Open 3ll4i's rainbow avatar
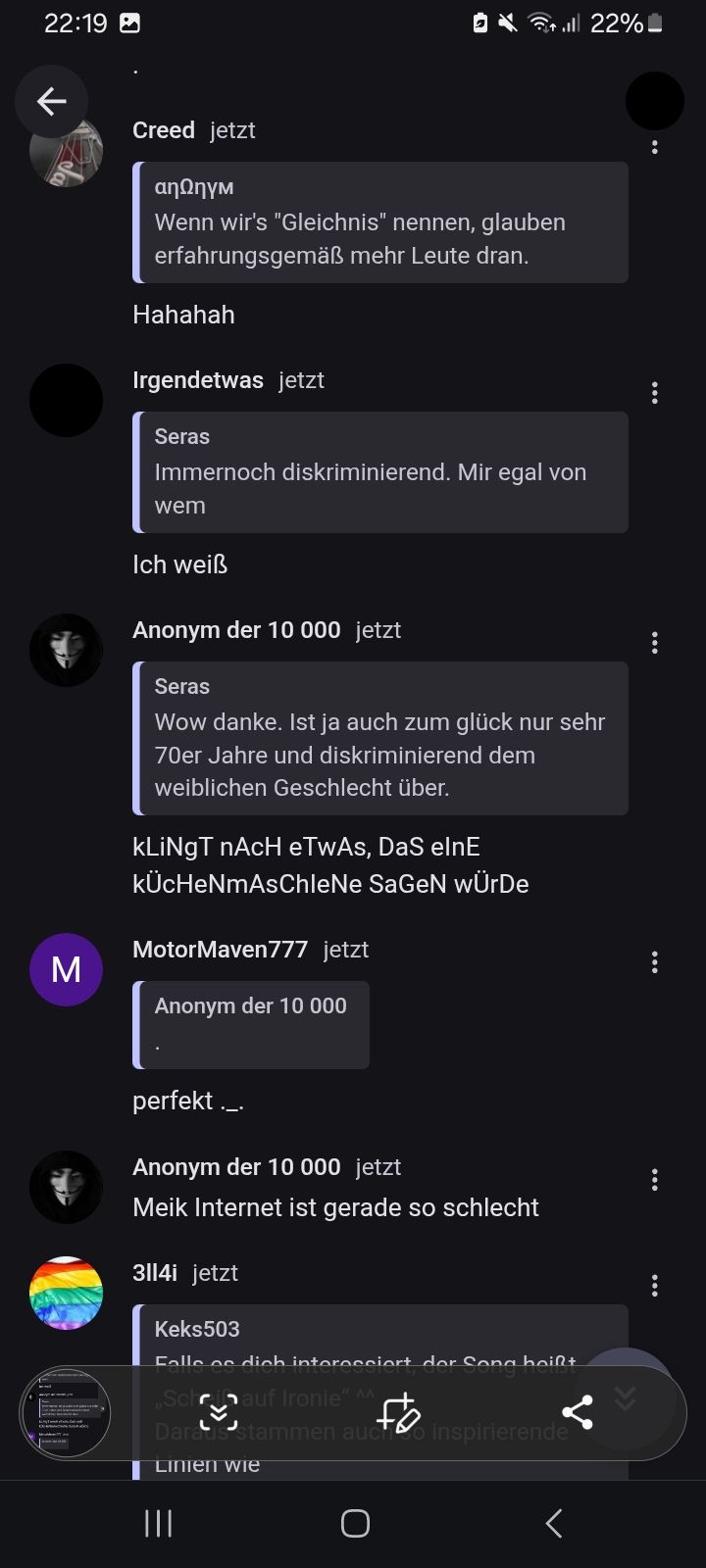The width and height of the screenshot is (706, 1568). 66,1293
